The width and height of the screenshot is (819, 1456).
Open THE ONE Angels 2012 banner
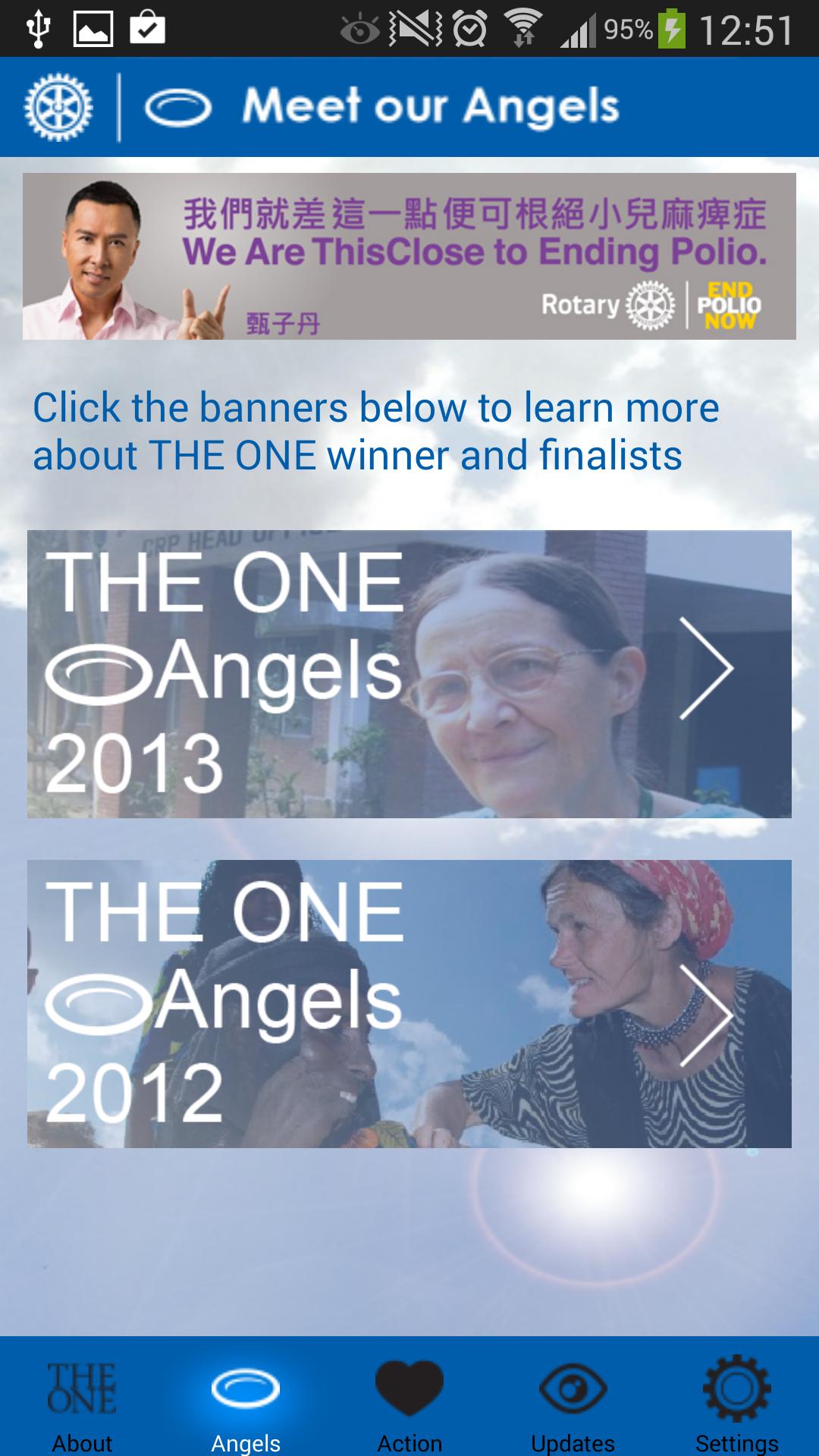409,1003
